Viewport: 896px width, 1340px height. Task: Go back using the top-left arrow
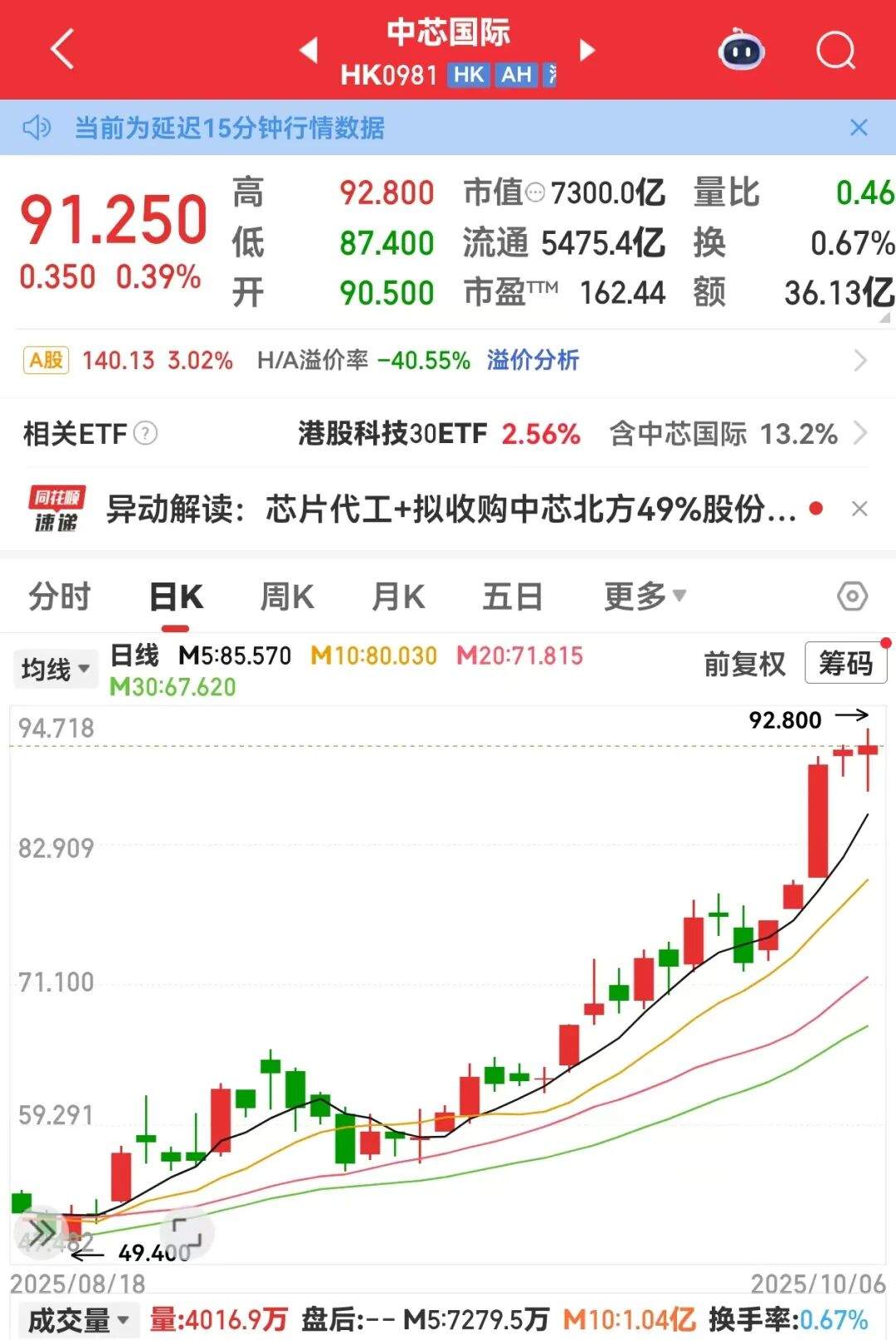coord(63,50)
